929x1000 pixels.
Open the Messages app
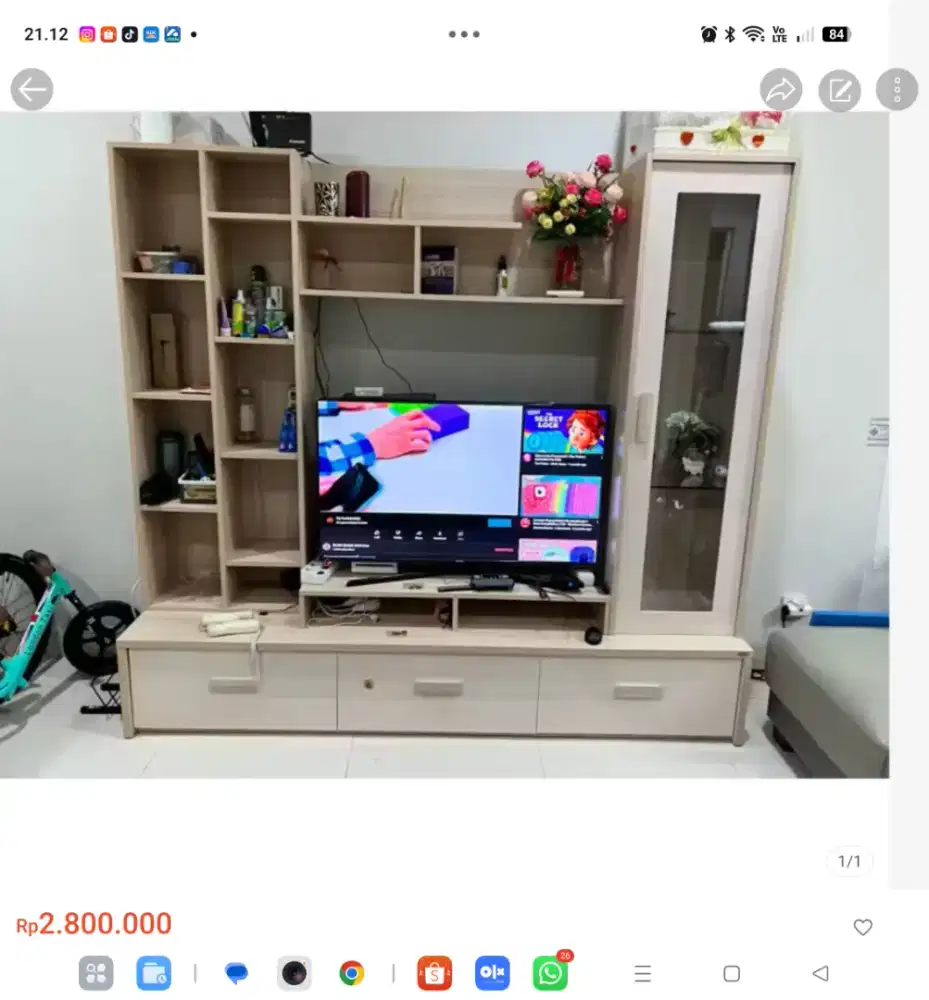tap(237, 971)
